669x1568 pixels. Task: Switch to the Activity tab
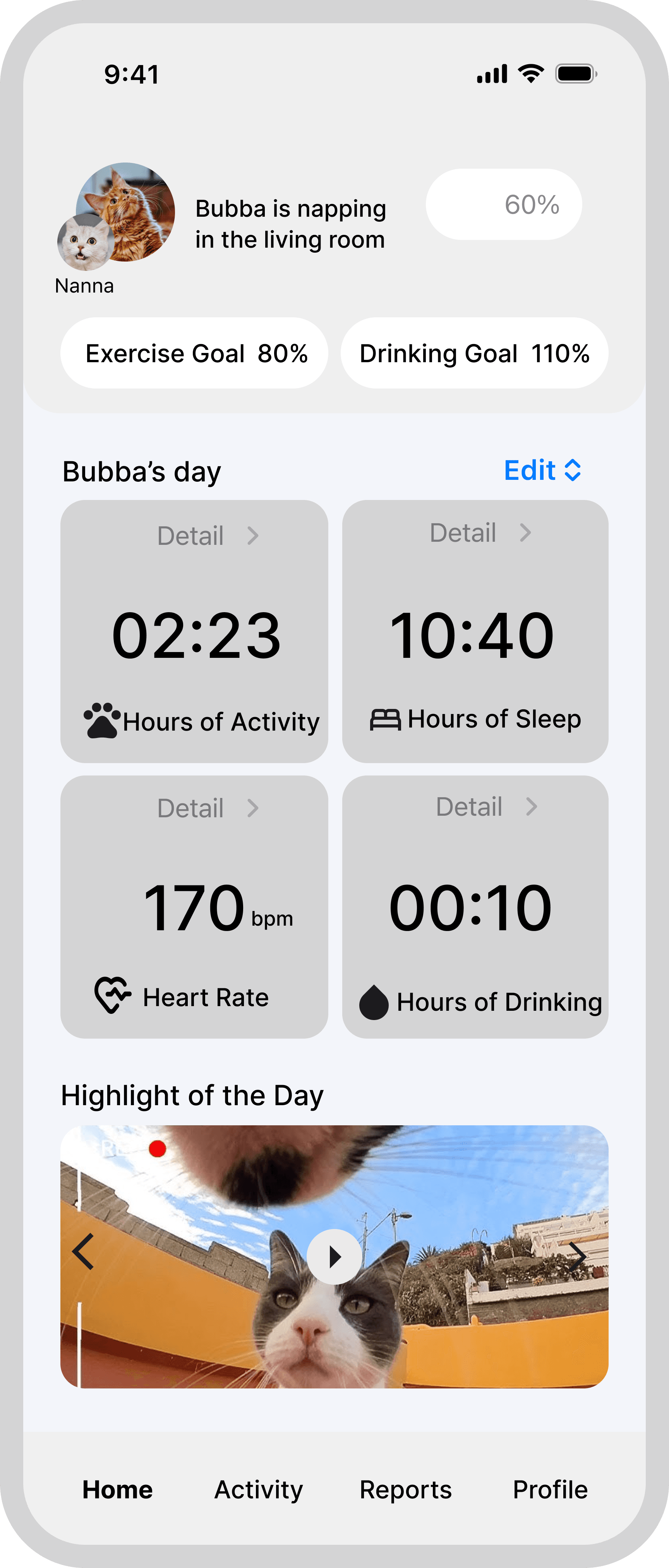(x=259, y=1489)
